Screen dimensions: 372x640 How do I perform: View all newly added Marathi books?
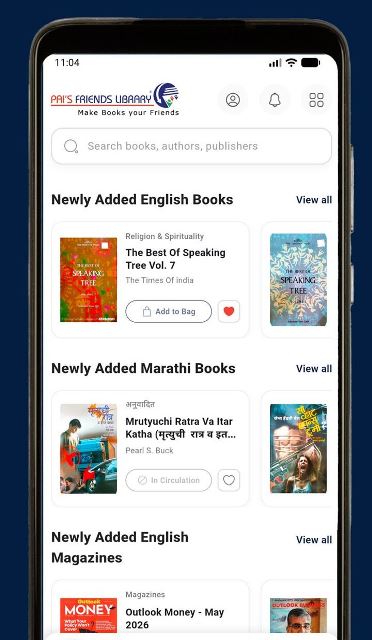pos(314,369)
